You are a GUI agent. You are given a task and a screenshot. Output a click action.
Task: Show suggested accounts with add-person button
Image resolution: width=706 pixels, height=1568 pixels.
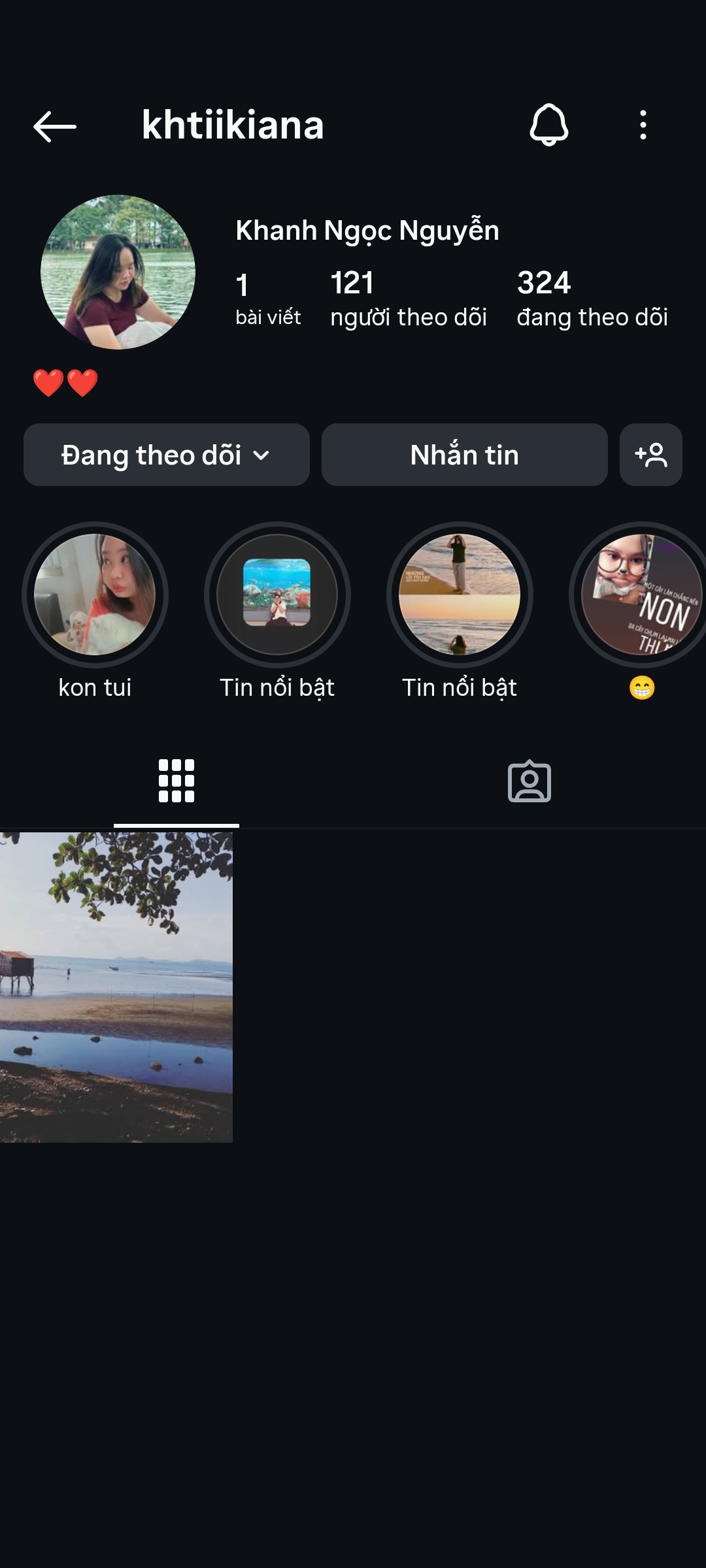point(650,455)
